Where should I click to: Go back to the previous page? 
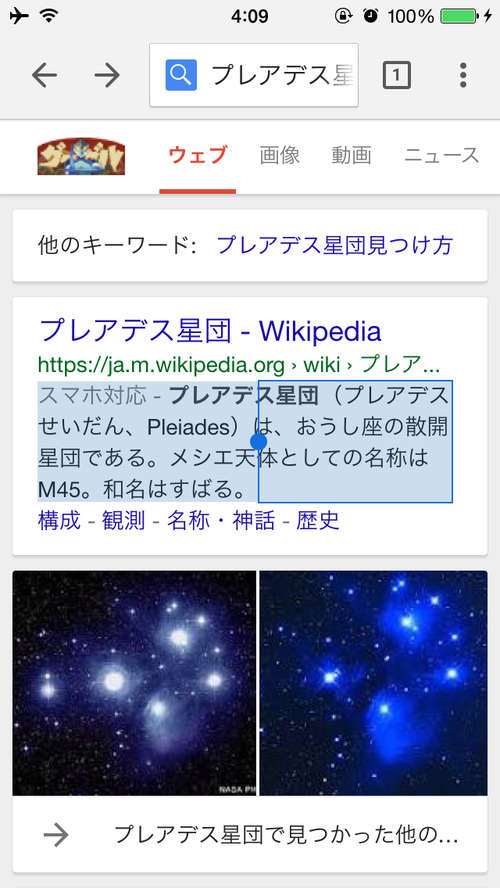44,75
